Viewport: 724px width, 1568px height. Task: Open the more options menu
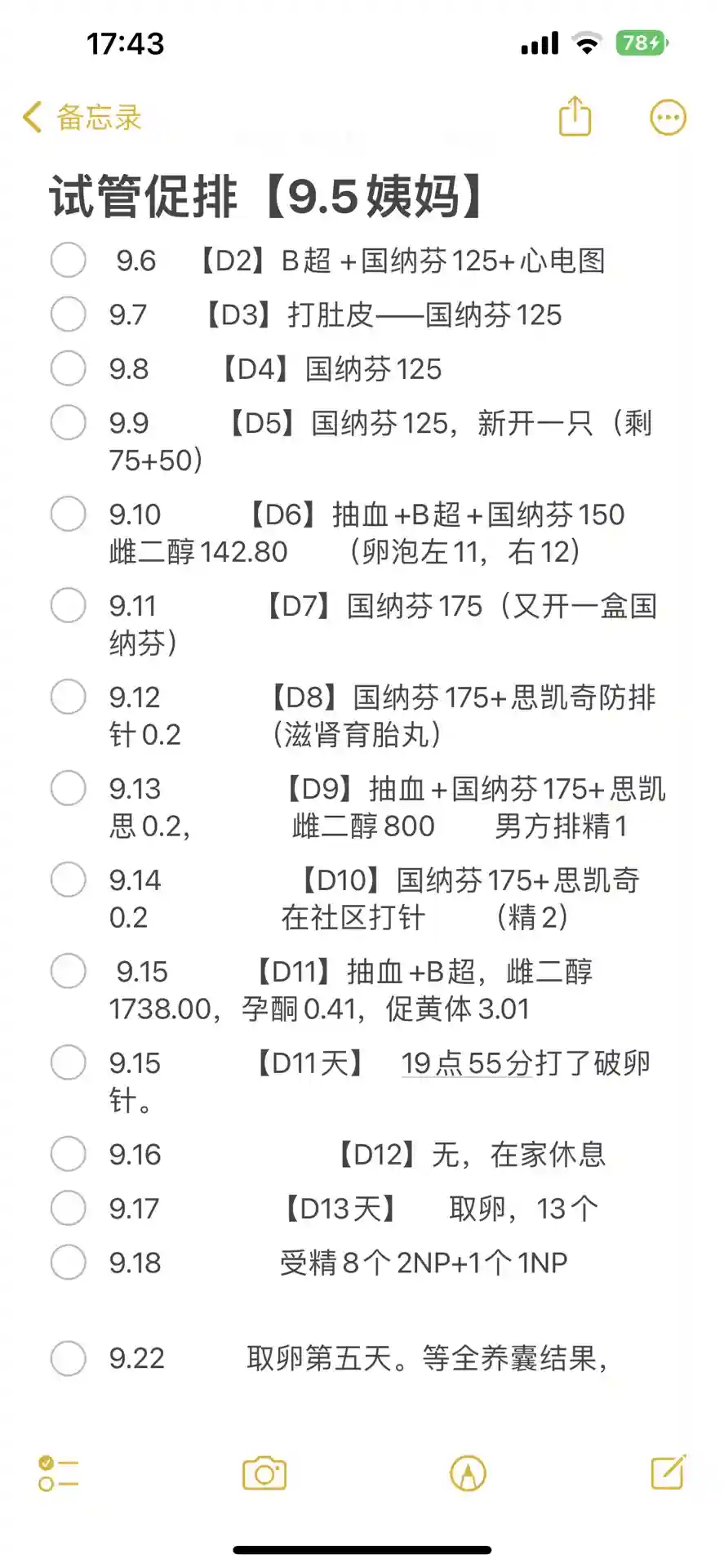coord(668,118)
